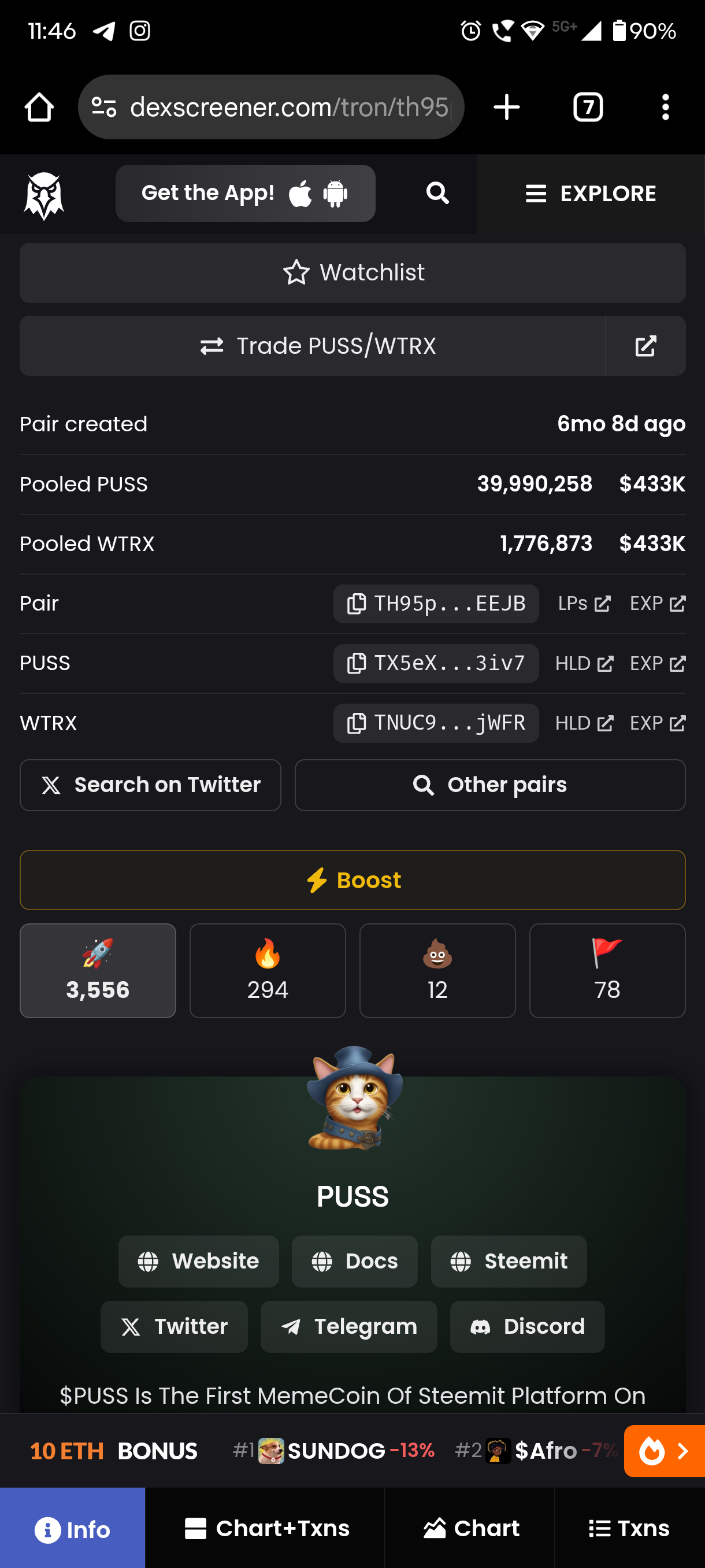
Task: Open browser tab switcher showing 7
Action: (588, 107)
